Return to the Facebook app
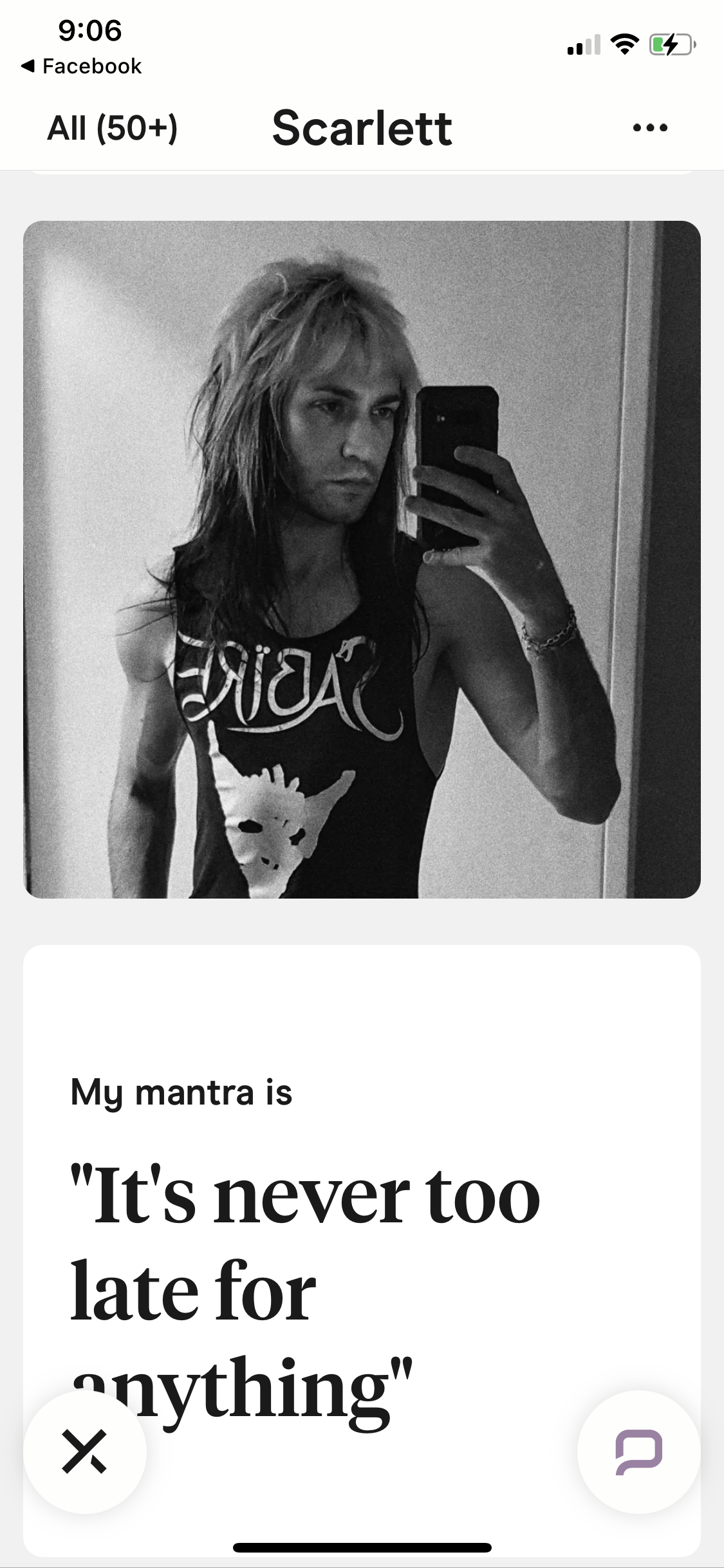This screenshot has height=1568, width=724. [x=81, y=66]
